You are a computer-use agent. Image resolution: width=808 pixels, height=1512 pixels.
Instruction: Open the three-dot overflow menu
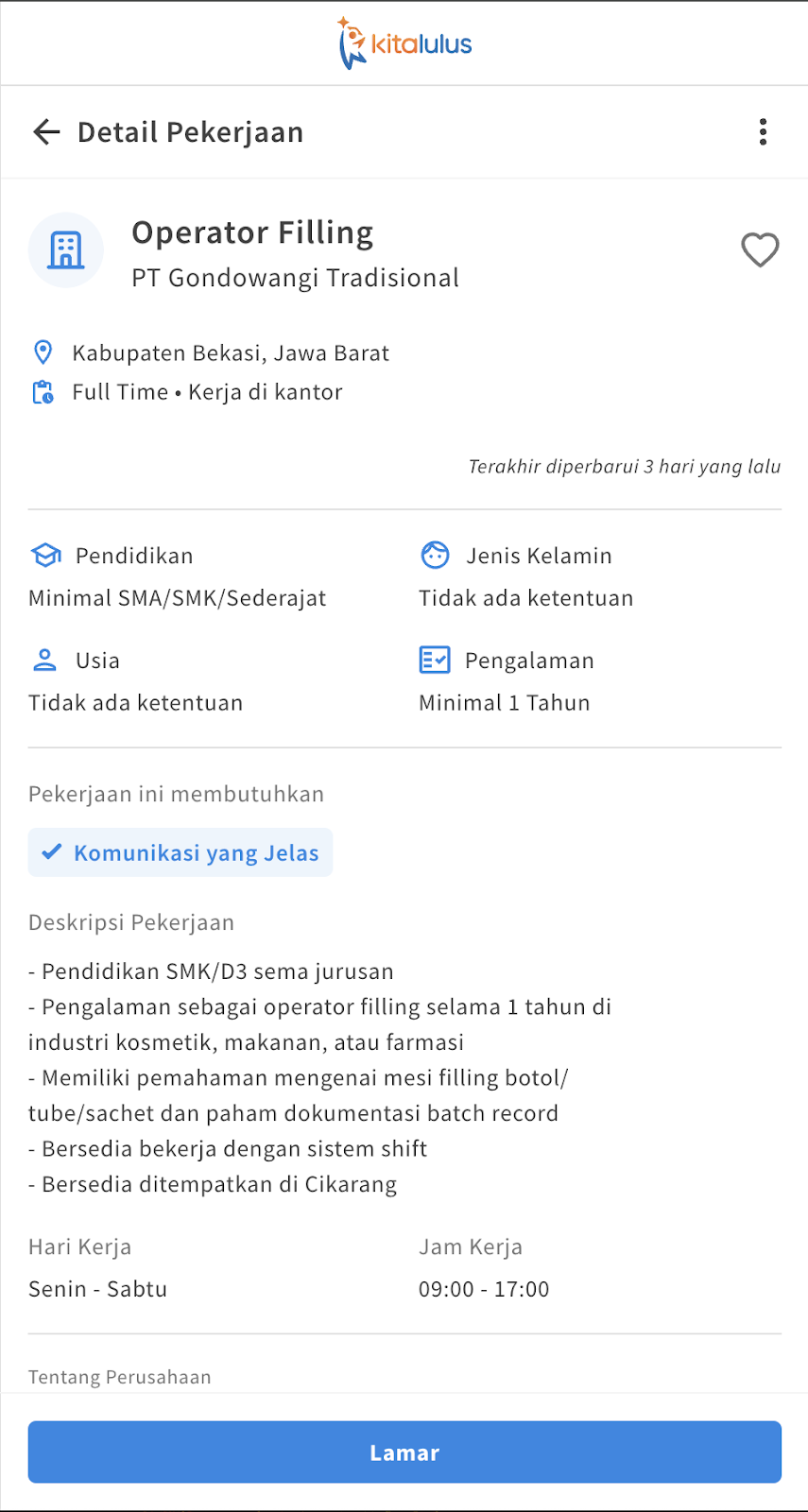(x=763, y=132)
